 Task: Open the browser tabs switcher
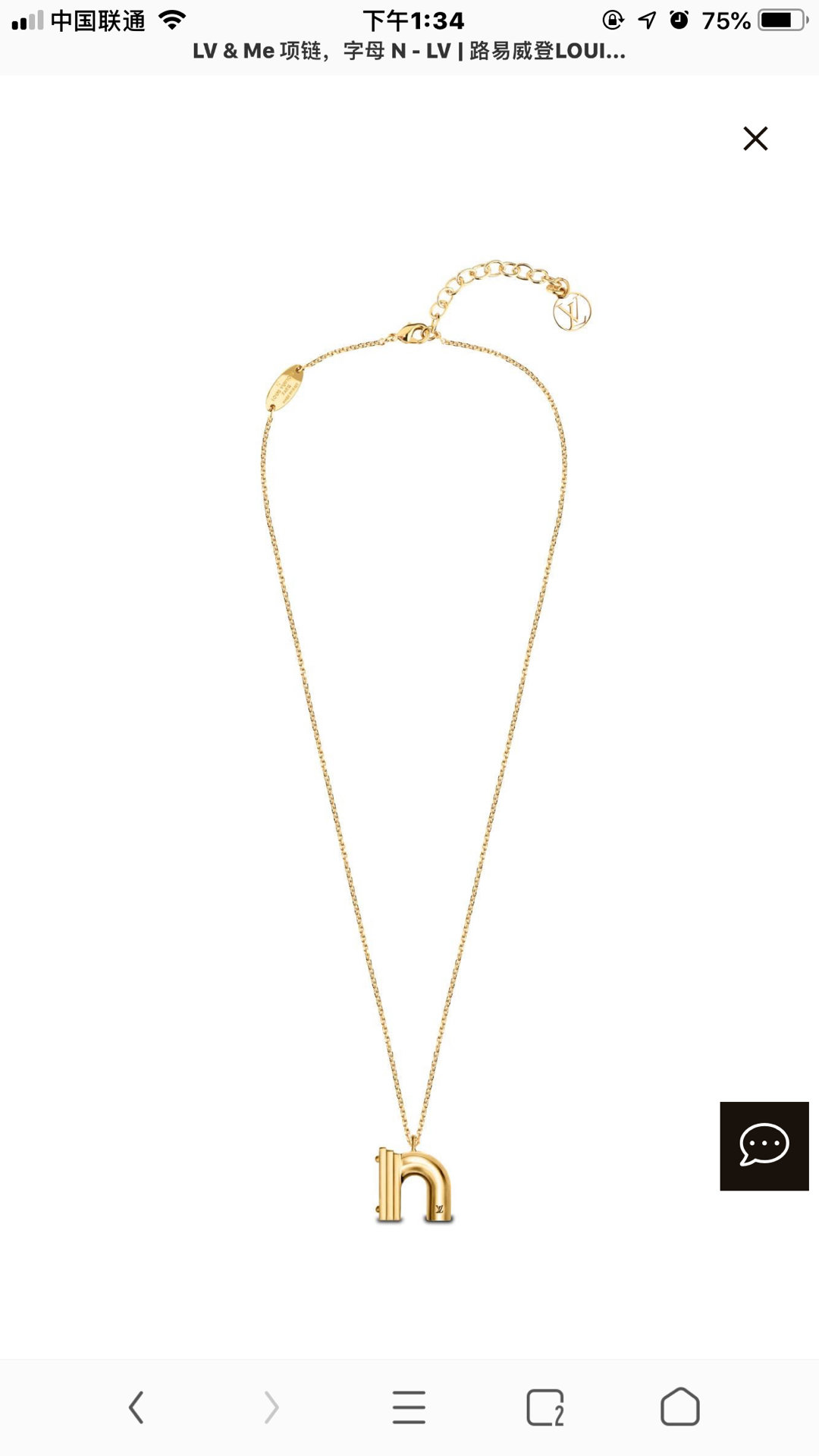545,1407
